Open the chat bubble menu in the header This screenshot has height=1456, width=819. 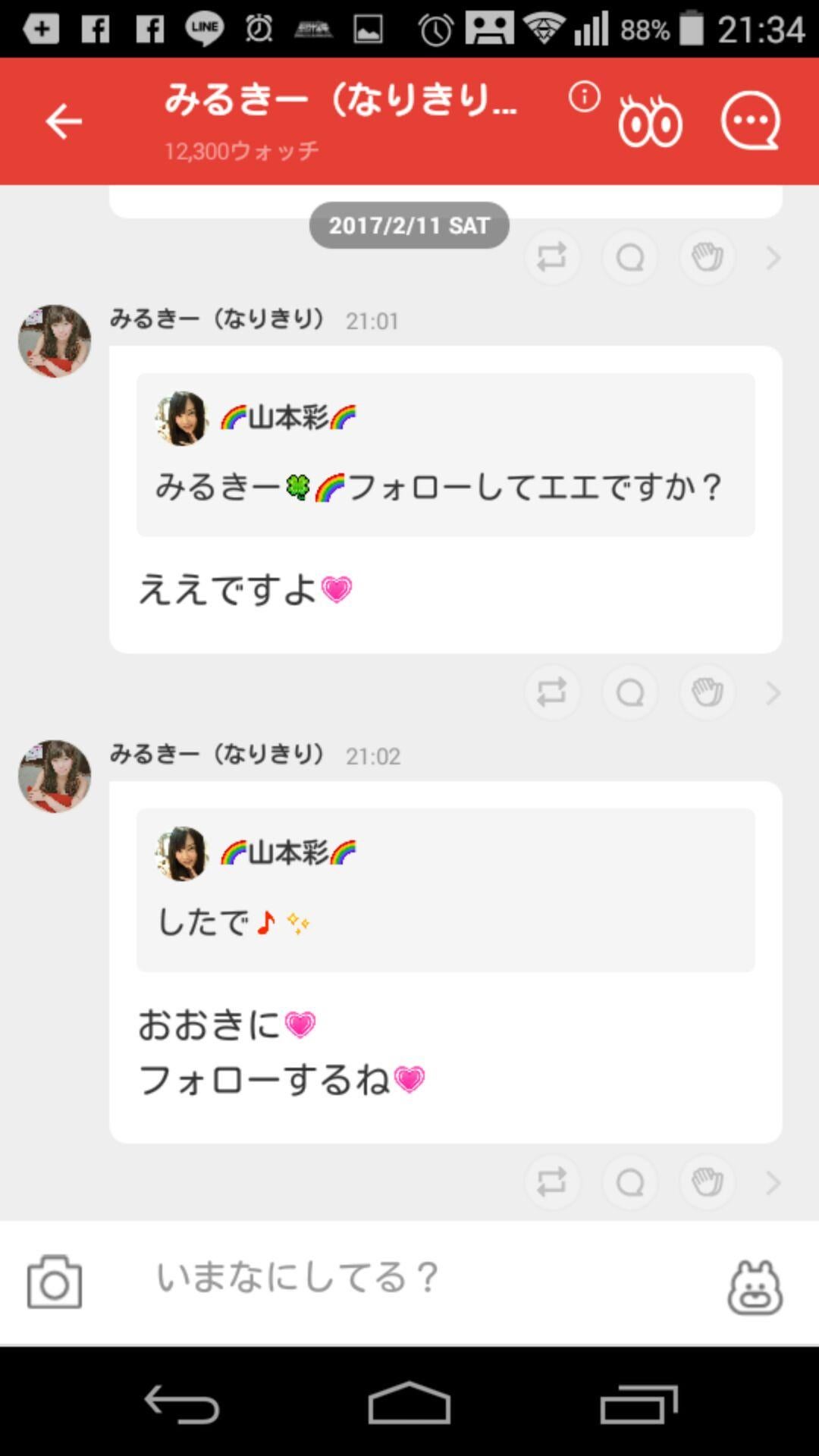[x=748, y=121]
